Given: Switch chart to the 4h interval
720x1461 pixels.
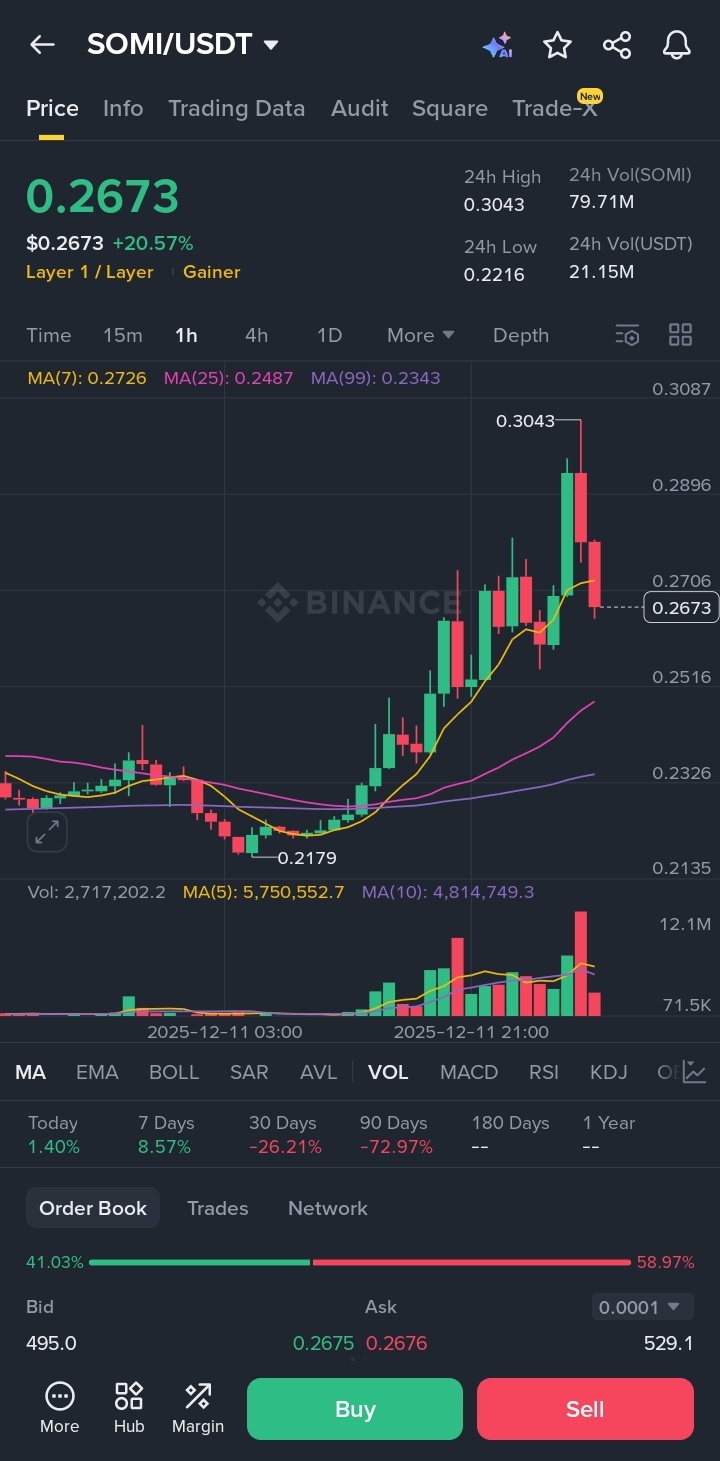Looking at the screenshot, I should (x=256, y=335).
